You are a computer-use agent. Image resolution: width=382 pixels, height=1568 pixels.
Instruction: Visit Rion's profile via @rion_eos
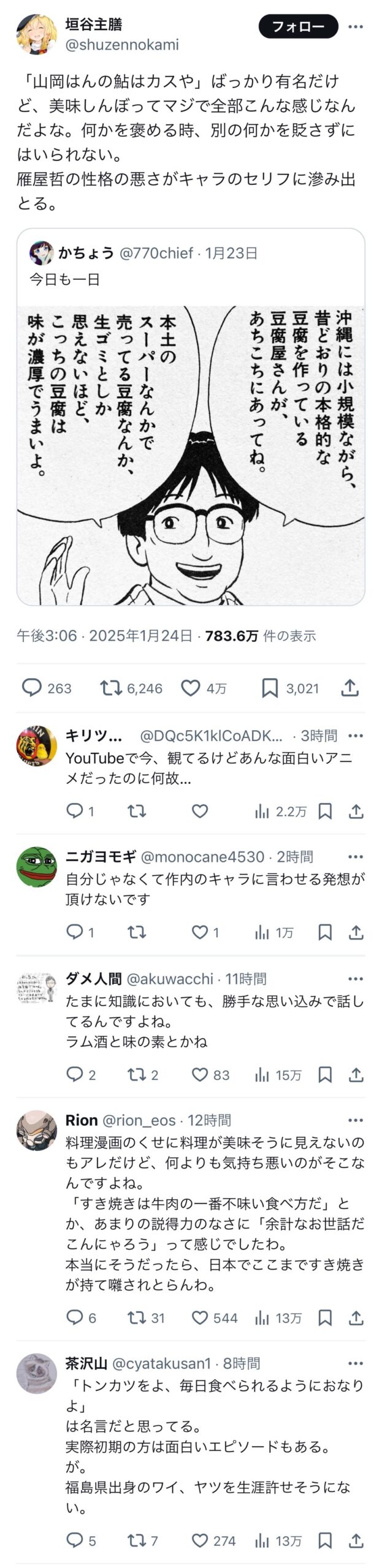point(139,1120)
